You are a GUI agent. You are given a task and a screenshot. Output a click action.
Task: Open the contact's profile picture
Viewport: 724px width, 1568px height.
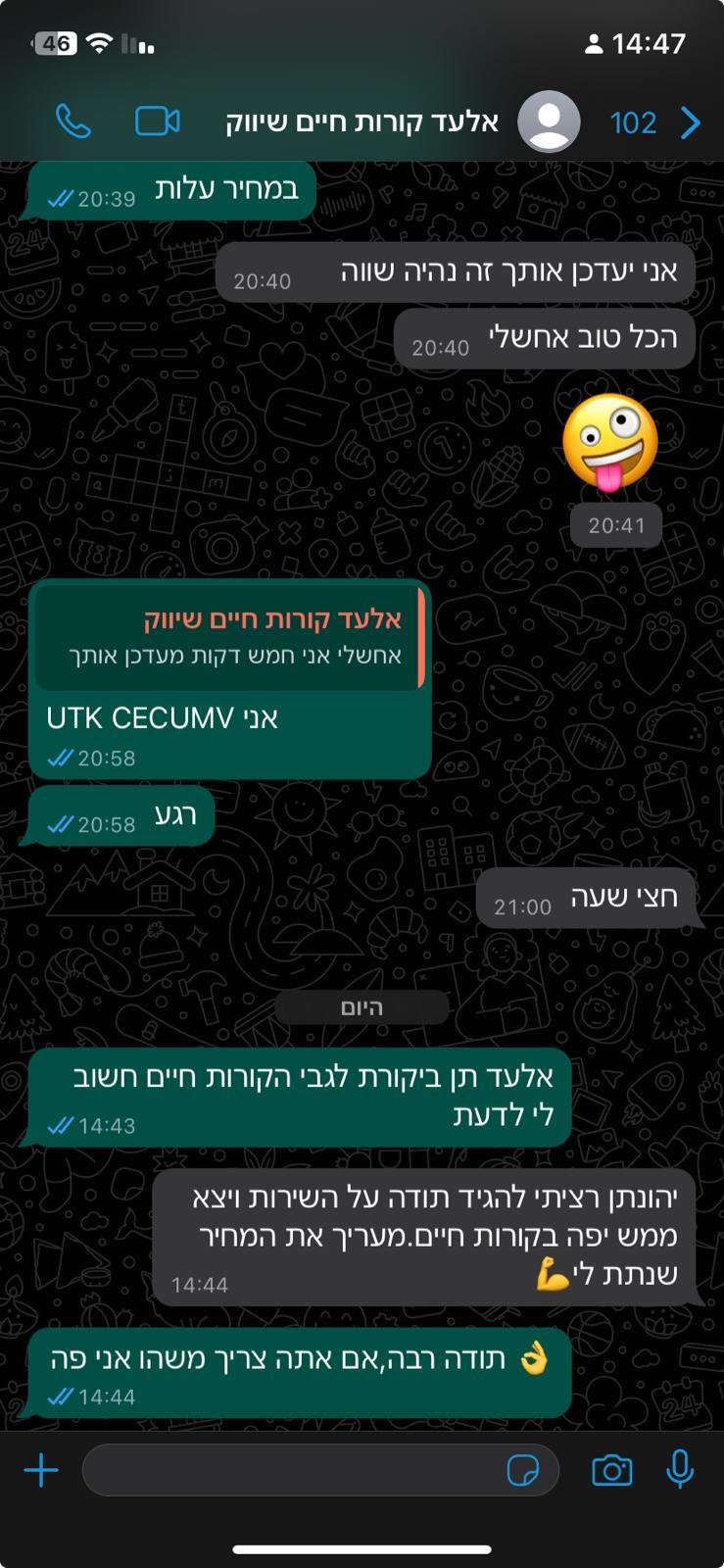pyautogui.click(x=549, y=122)
